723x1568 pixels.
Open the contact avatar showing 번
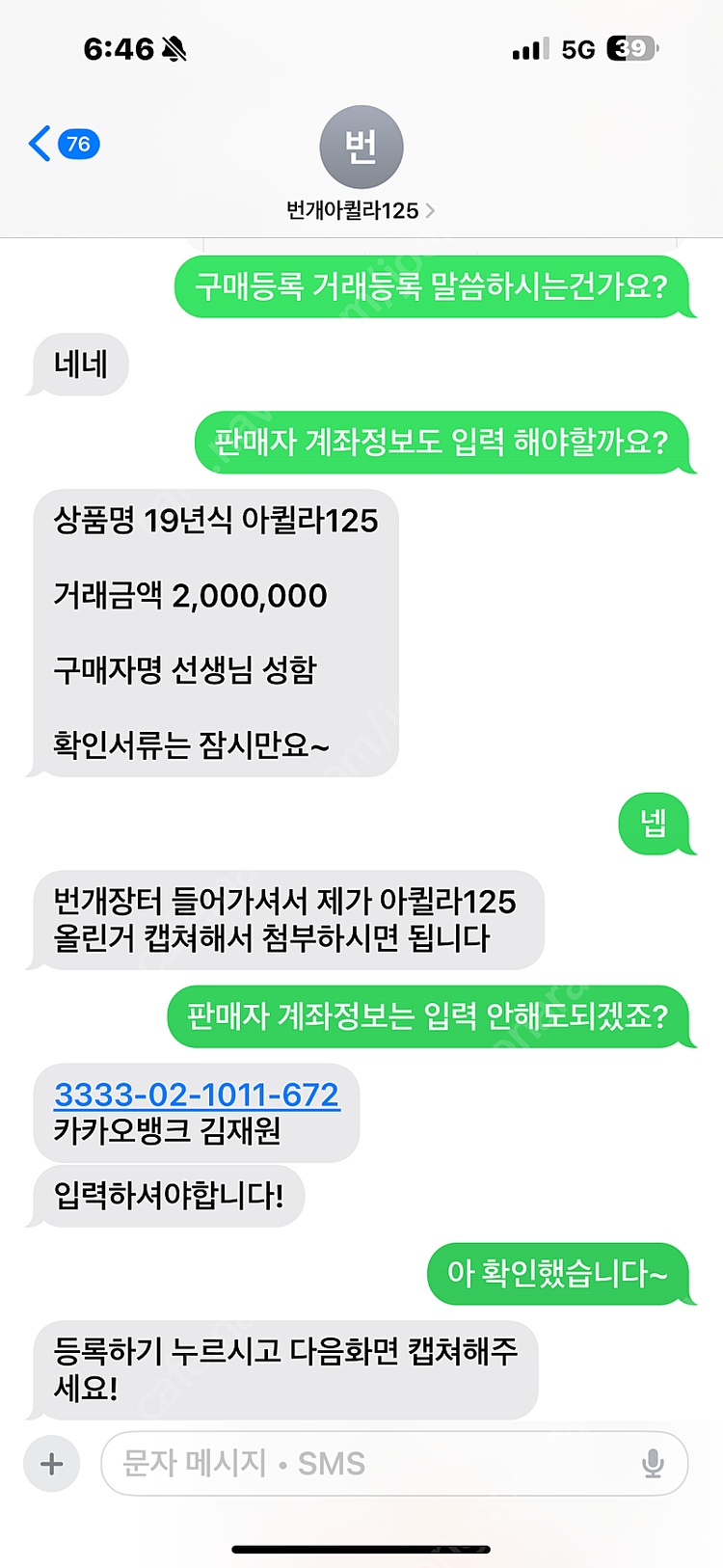point(361,147)
